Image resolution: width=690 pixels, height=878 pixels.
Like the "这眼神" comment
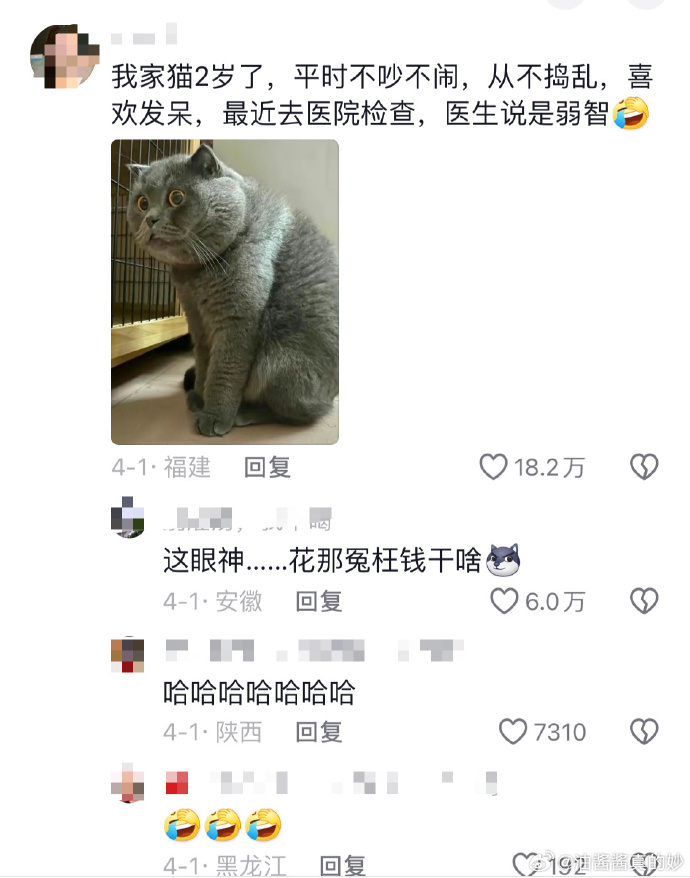[503, 600]
